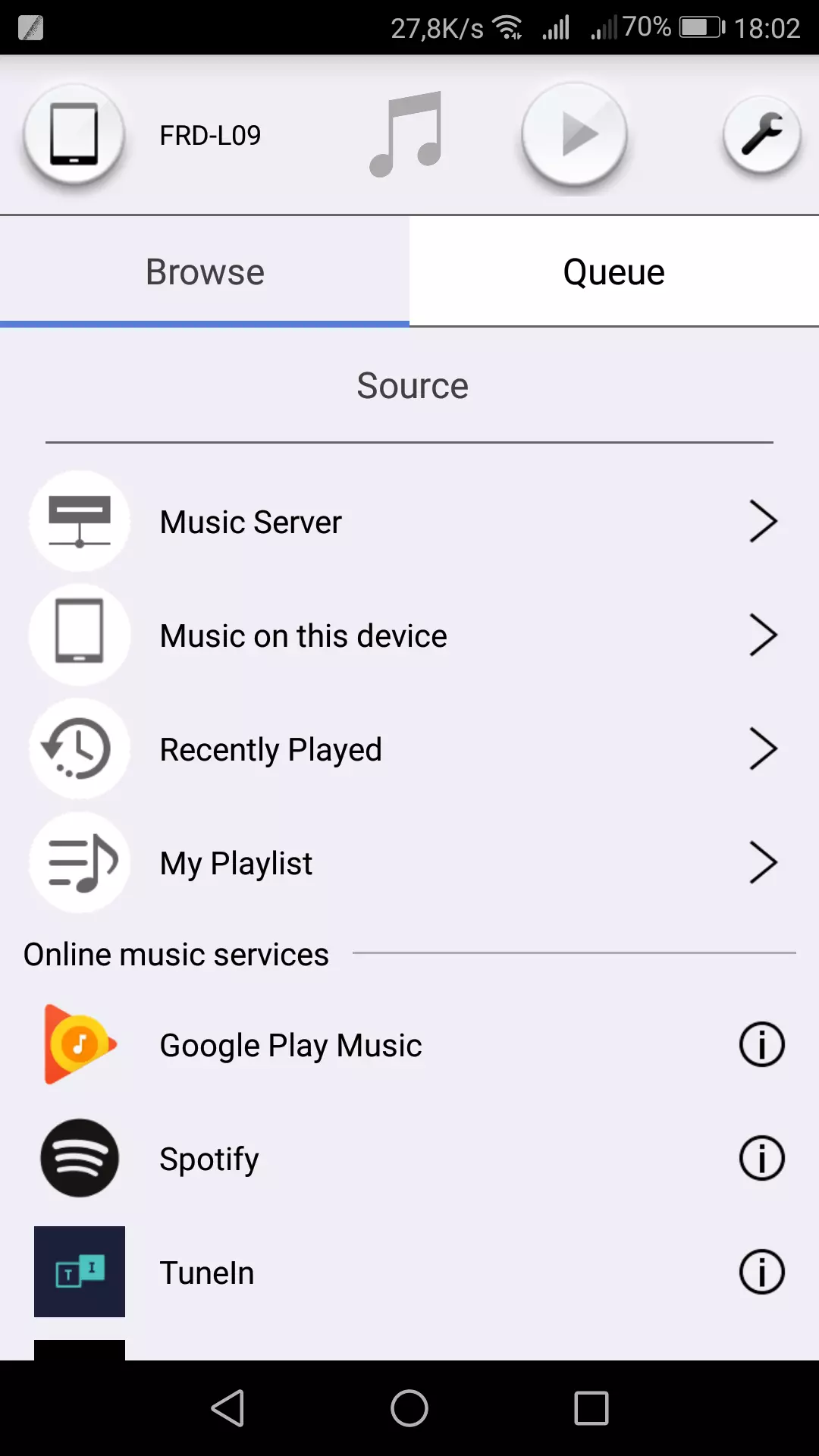Open the music note now-playing icon
Screen dimensions: 819x1456
click(x=406, y=134)
